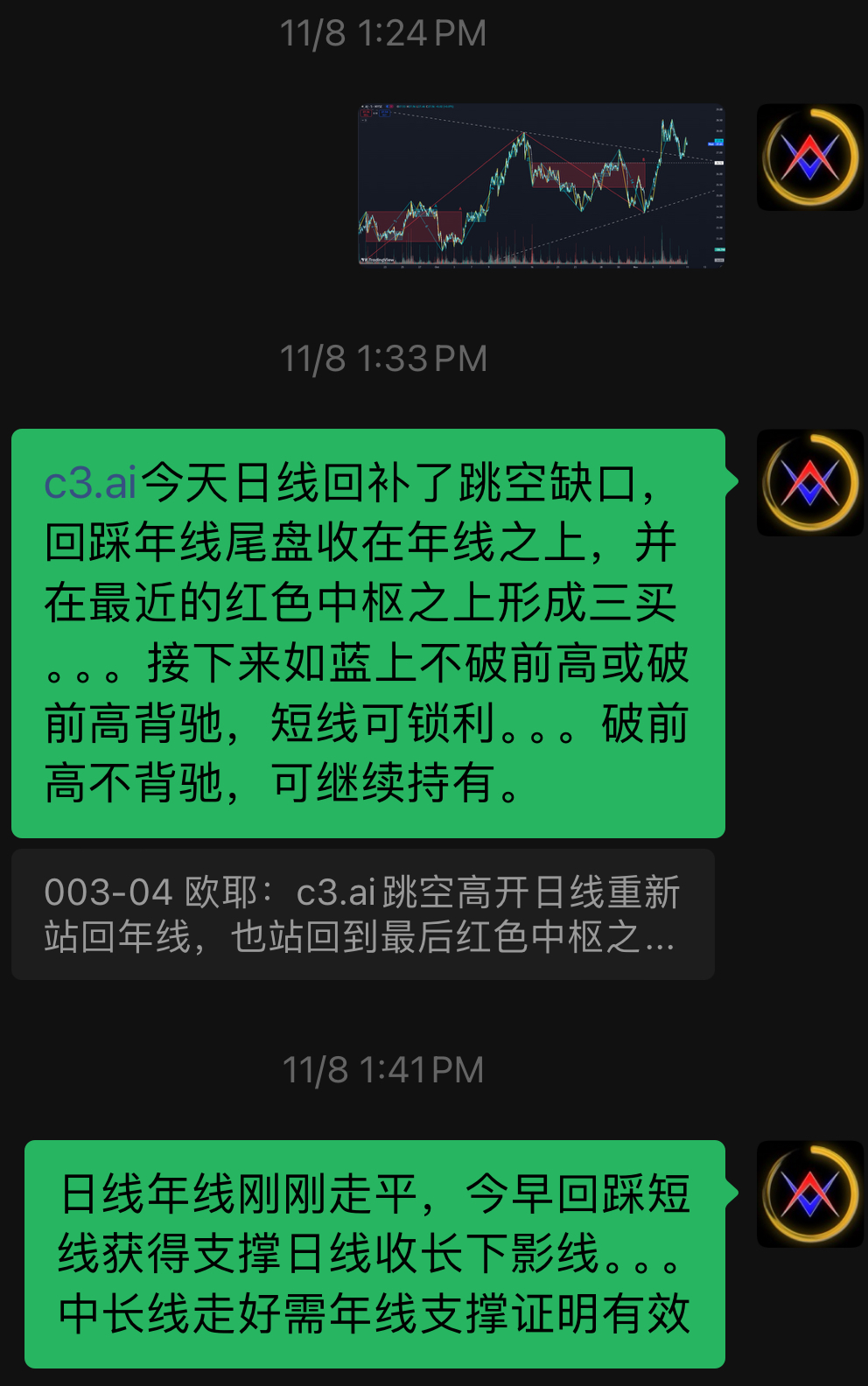The width and height of the screenshot is (868, 1386).
Task: Tap avatar next to the c3.ai message
Action: pos(809,483)
